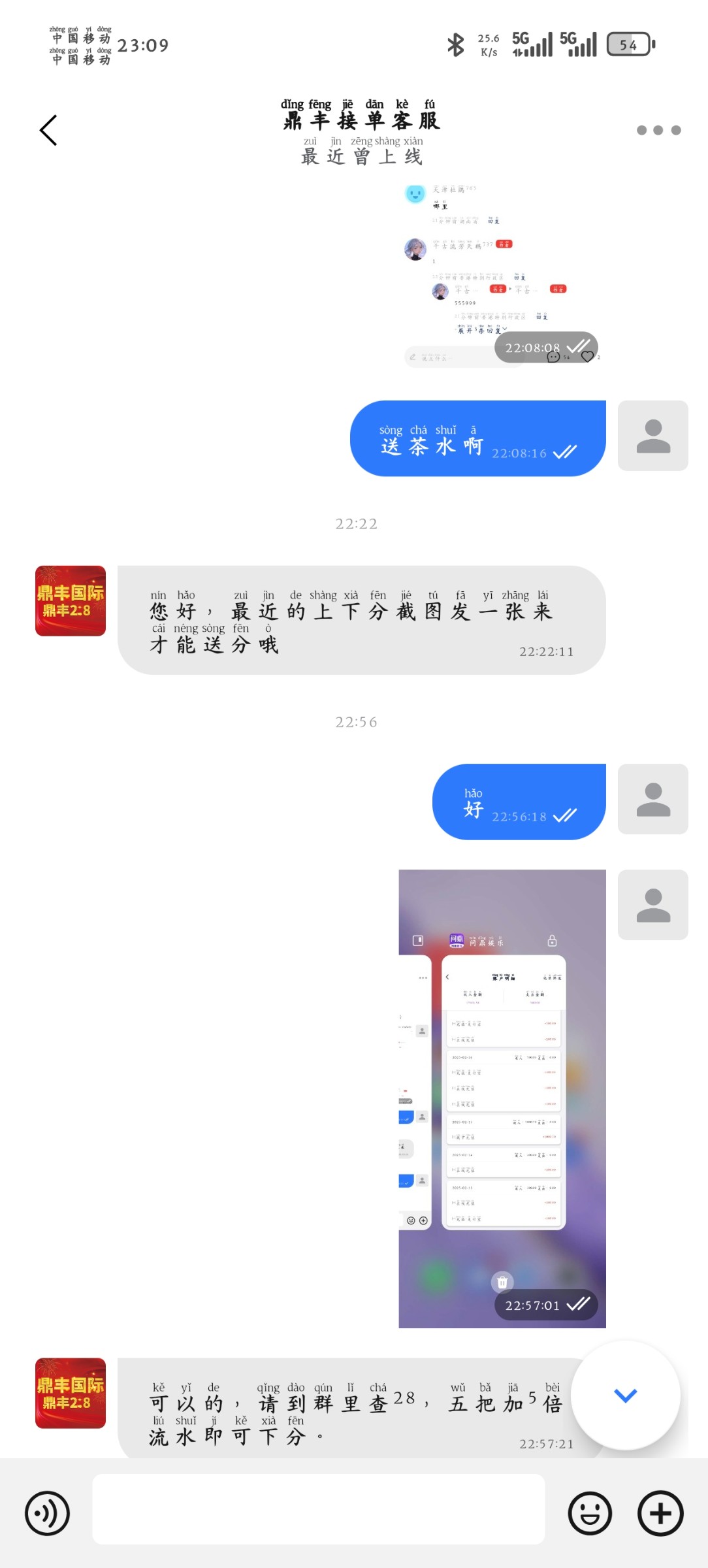Open the image sent at 22:08:08
This screenshot has width=708, height=1568.
(x=501, y=273)
